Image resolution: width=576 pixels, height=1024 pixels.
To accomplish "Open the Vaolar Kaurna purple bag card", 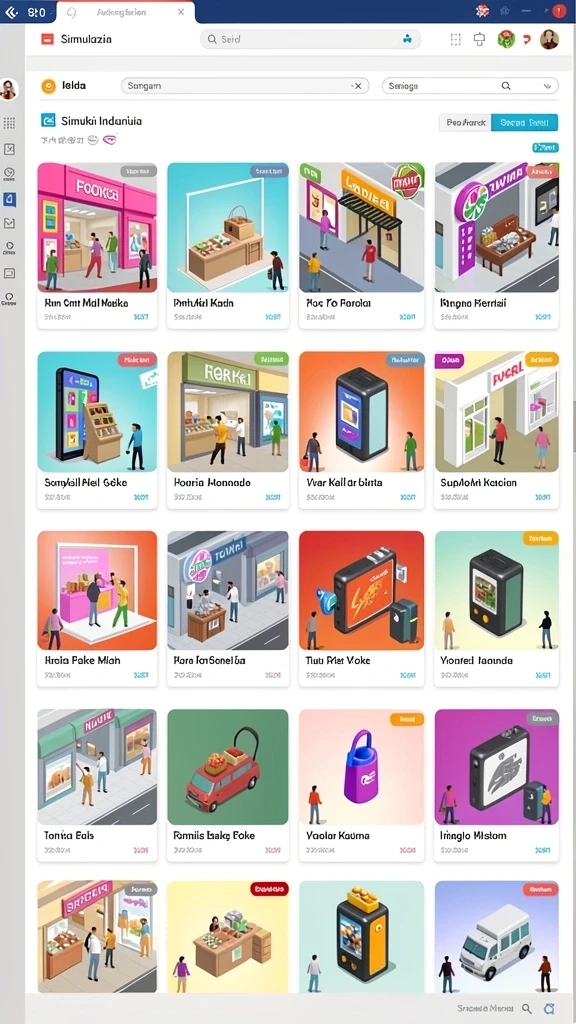I will (362, 785).
